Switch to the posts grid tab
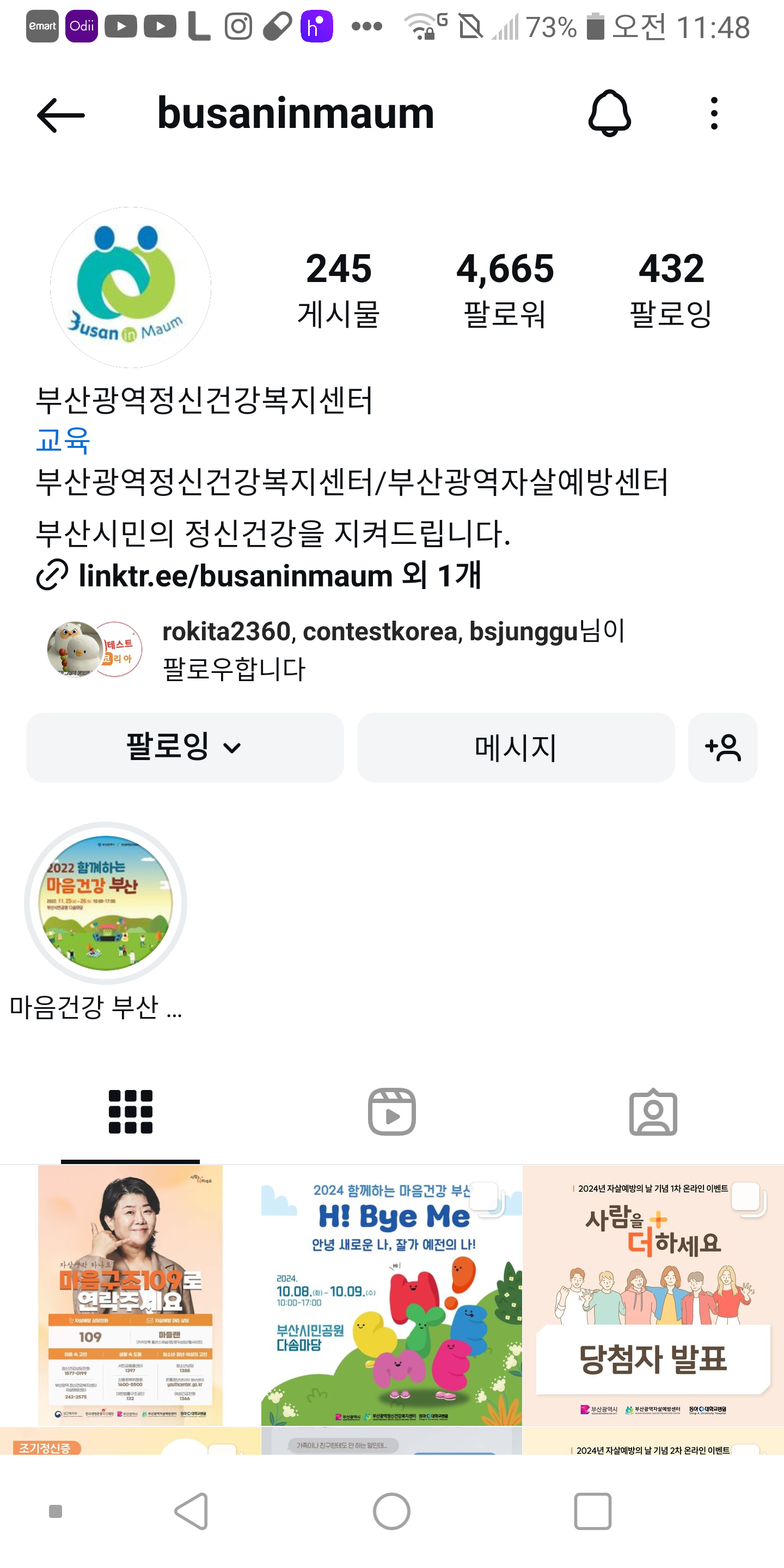 click(130, 1111)
